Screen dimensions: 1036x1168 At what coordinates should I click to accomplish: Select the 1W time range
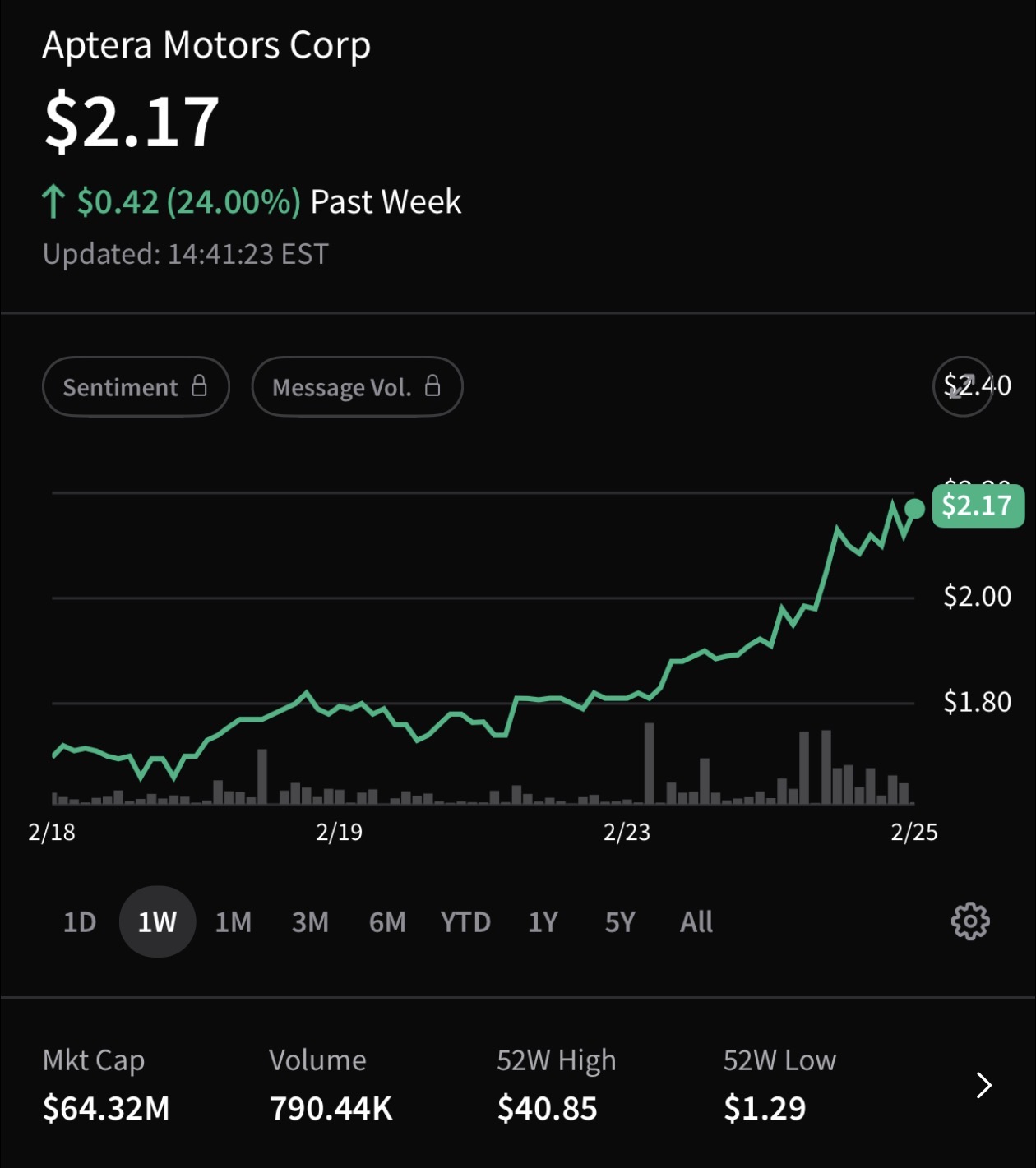point(157,921)
